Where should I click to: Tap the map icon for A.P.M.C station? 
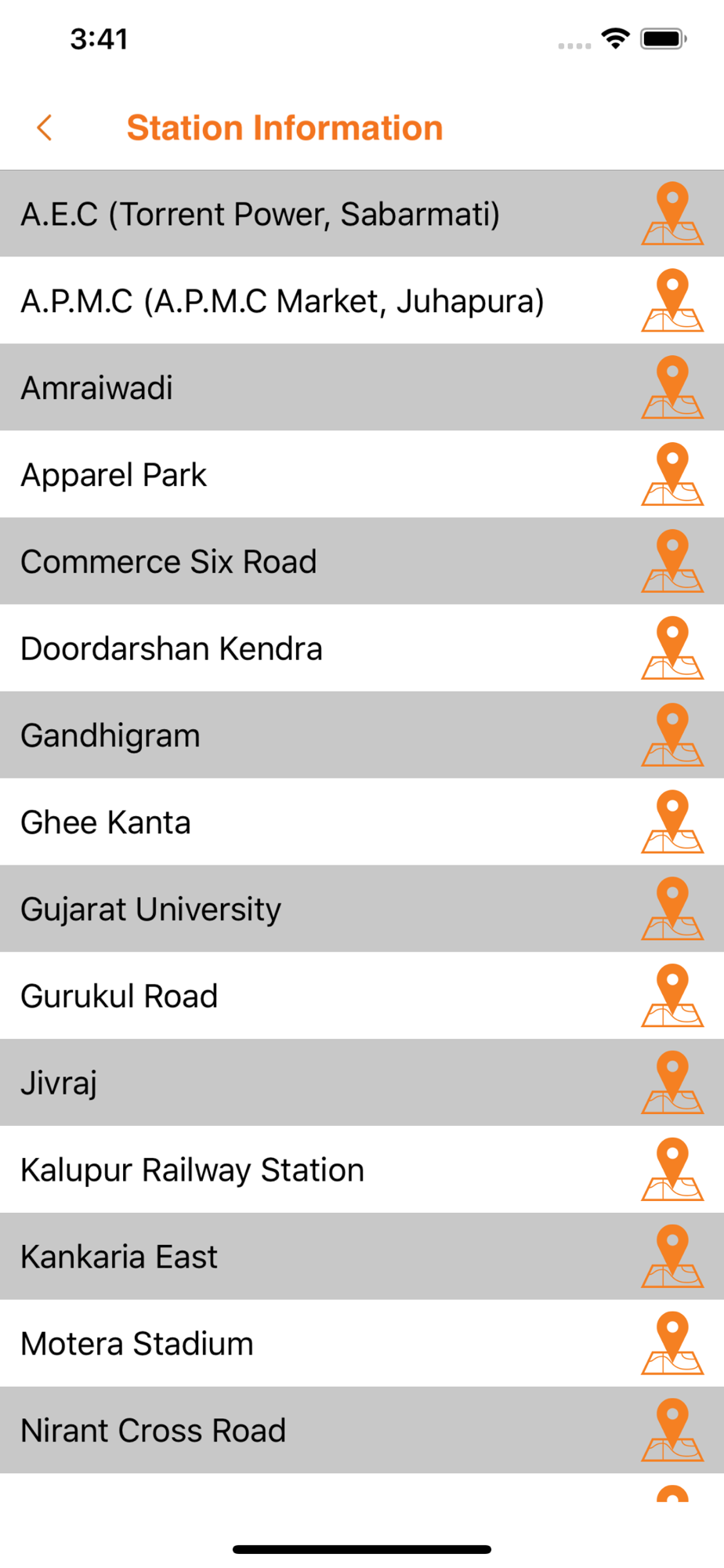coord(672,300)
